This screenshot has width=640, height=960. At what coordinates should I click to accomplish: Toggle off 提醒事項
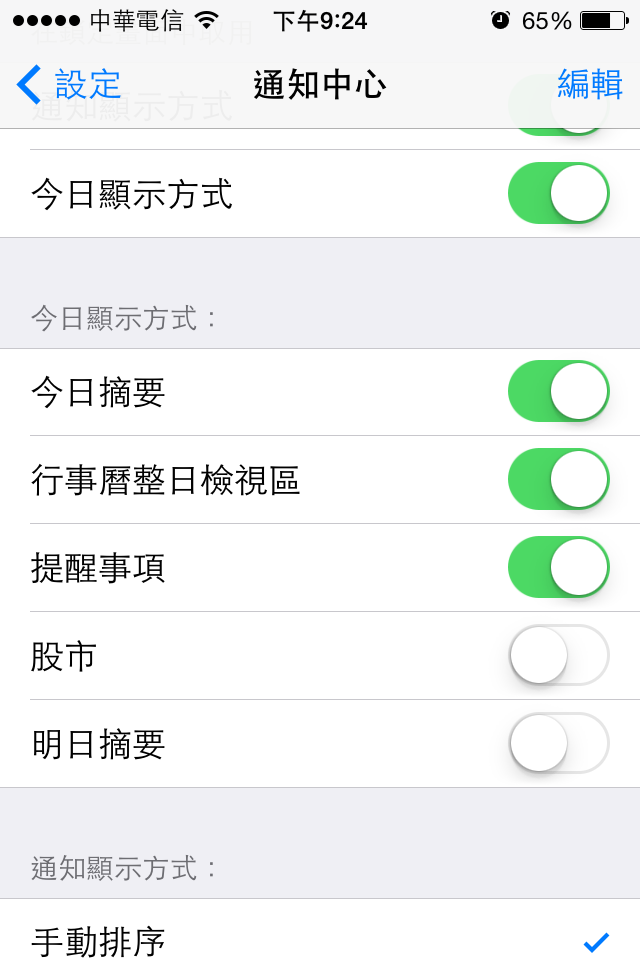[558, 567]
